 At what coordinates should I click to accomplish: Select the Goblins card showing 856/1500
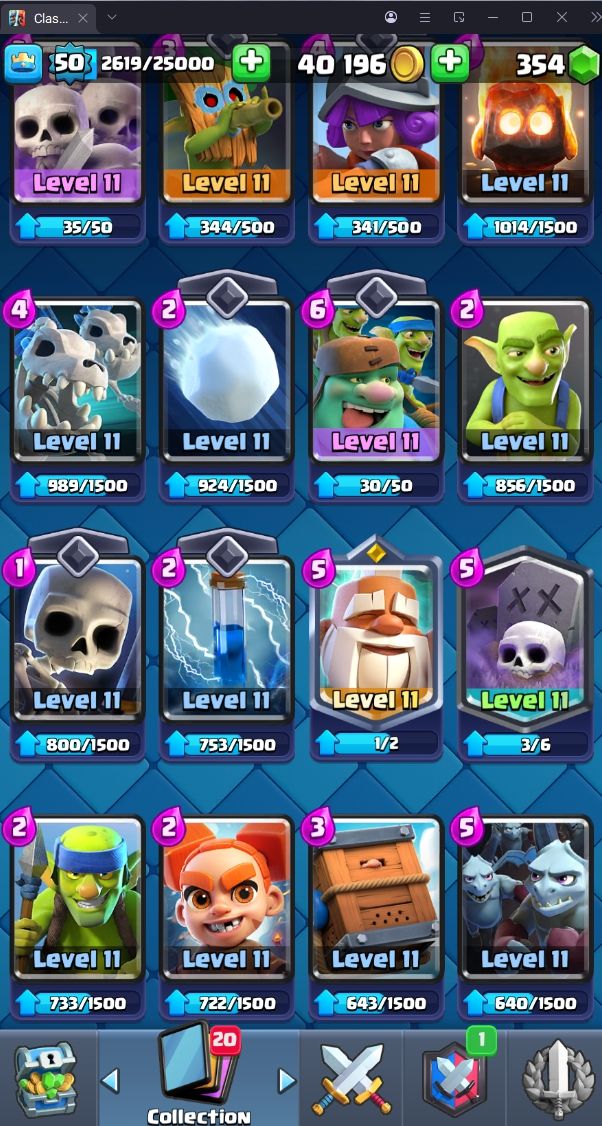[525, 381]
